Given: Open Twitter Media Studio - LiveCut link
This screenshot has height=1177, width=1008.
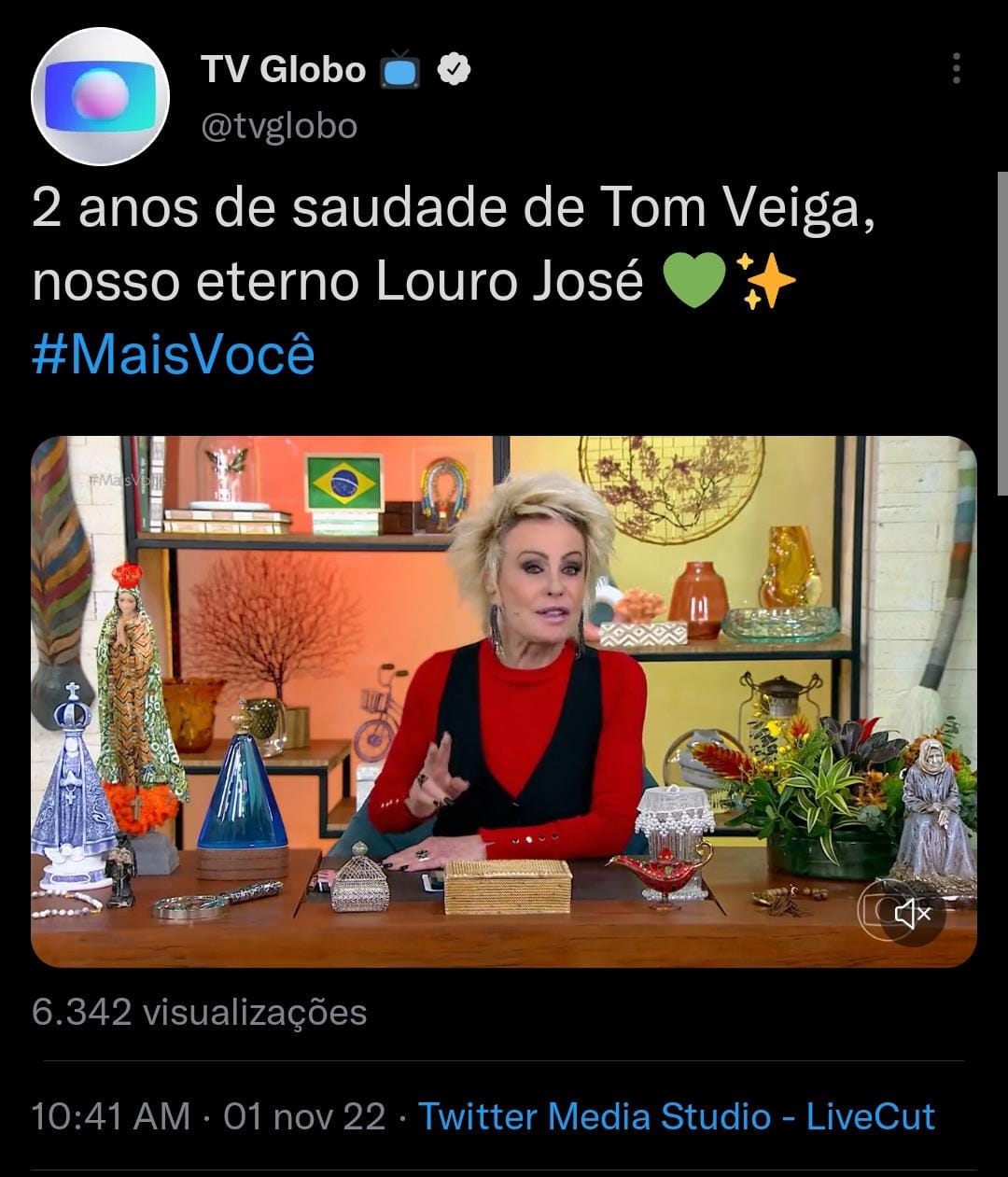Looking at the screenshot, I should (676, 1116).
